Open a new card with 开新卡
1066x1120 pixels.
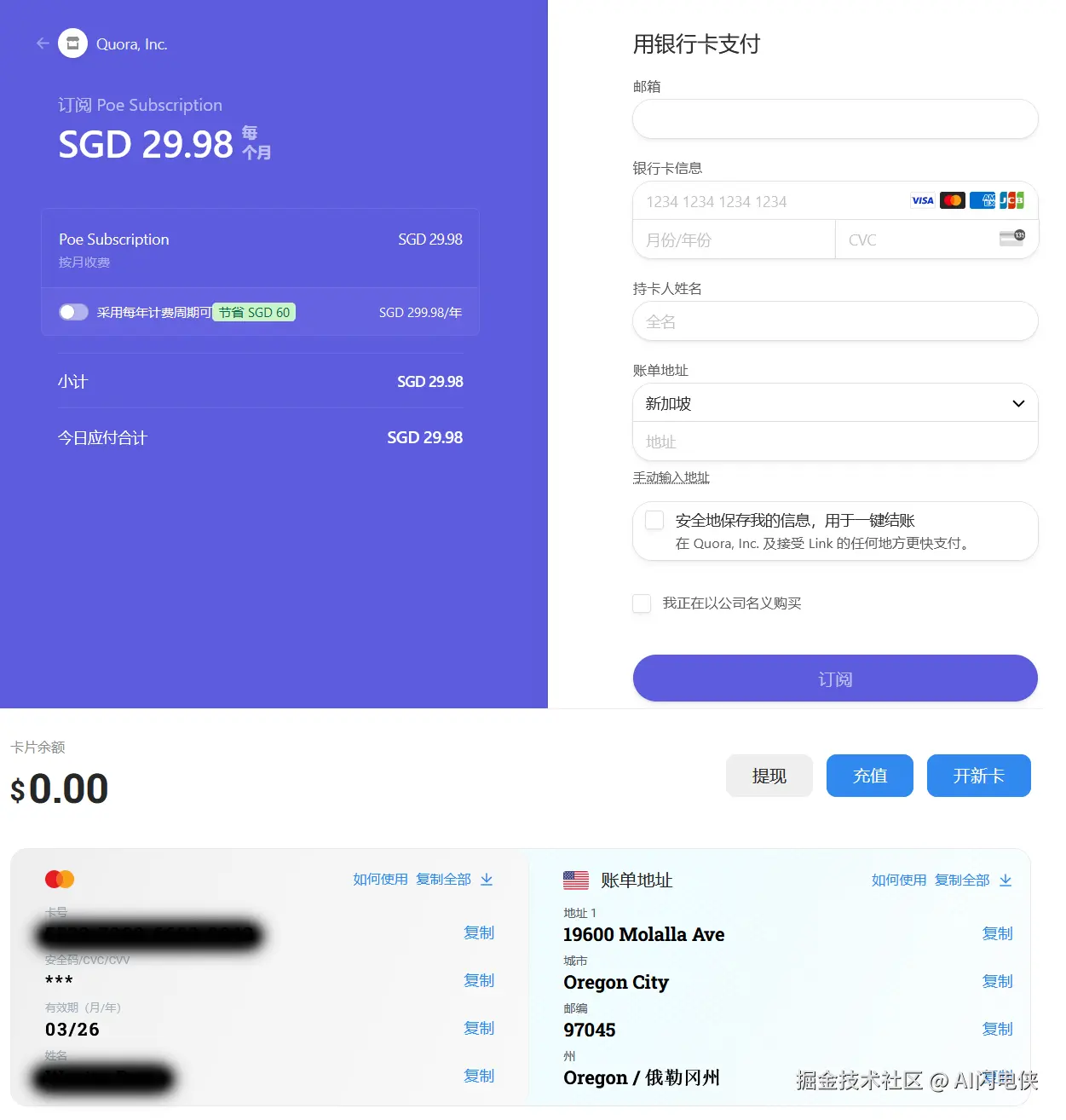[978, 776]
